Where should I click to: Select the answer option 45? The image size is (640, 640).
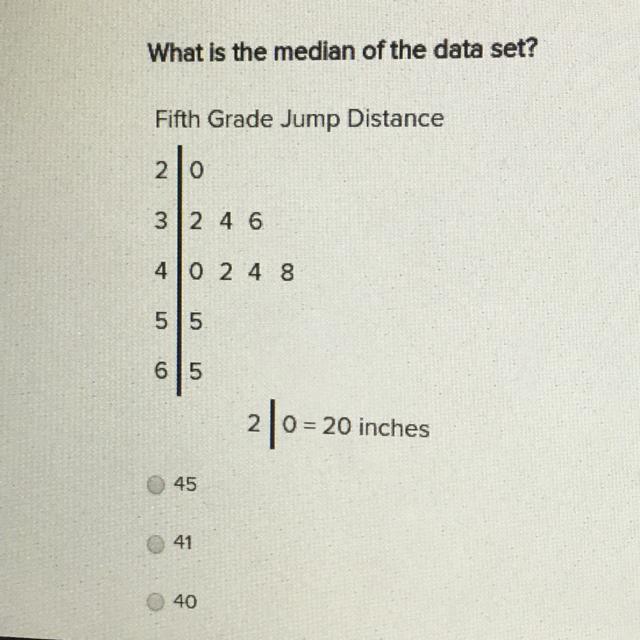click(154, 485)
